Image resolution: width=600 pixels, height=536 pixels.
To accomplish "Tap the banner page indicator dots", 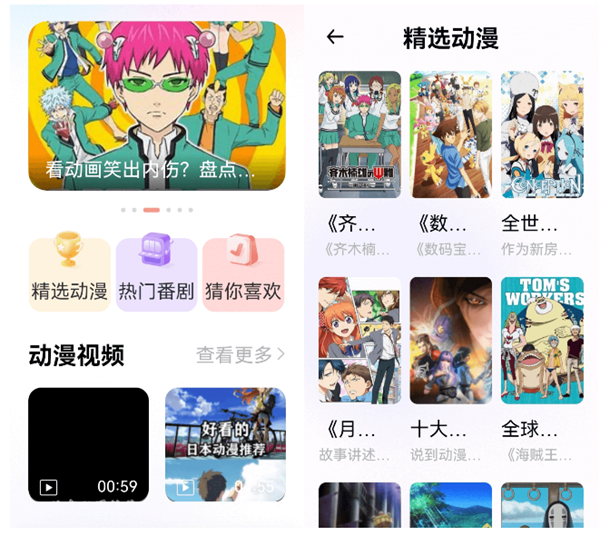I will [156, 210].
